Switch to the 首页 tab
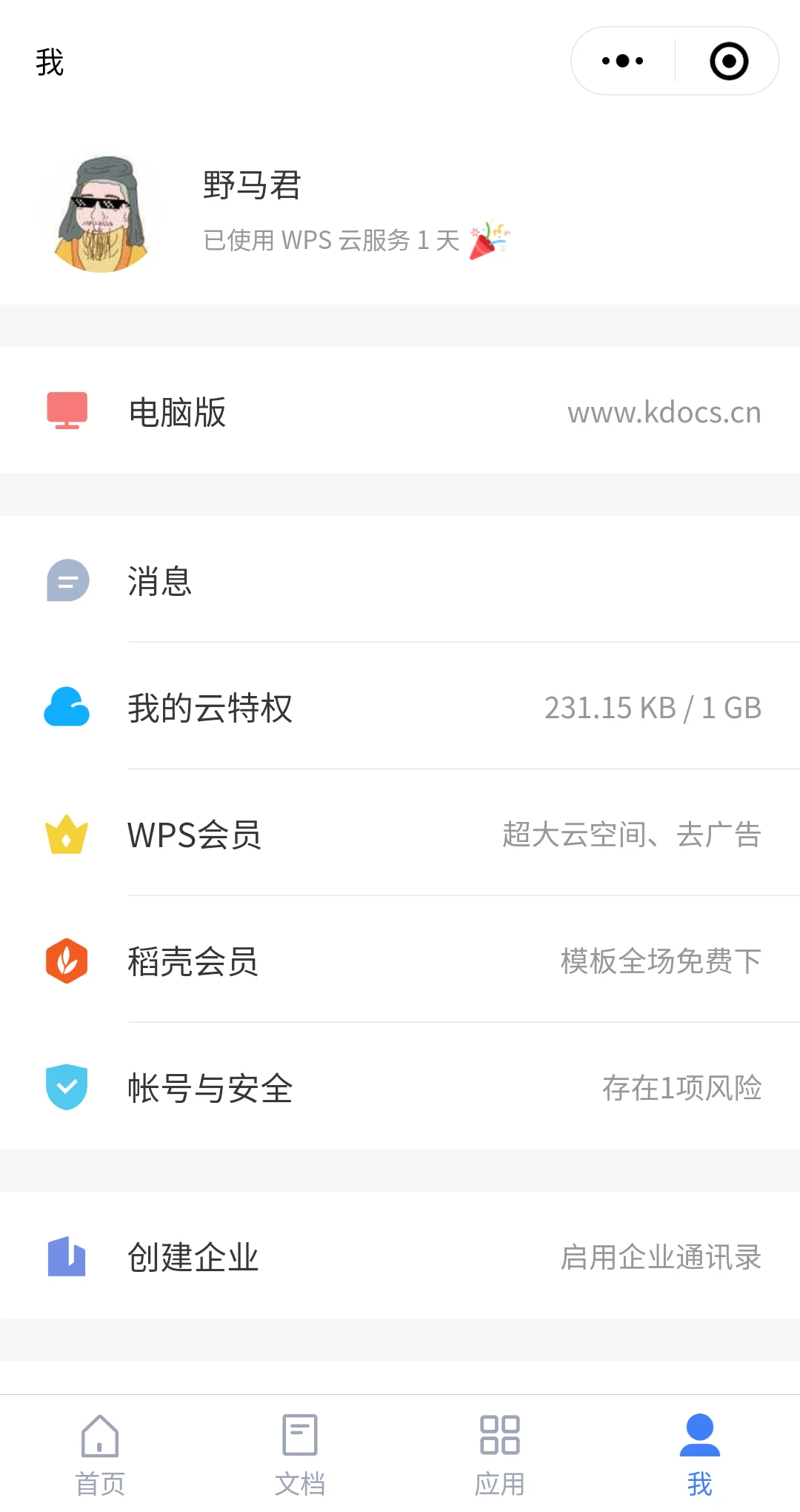 click(100, 1454)
